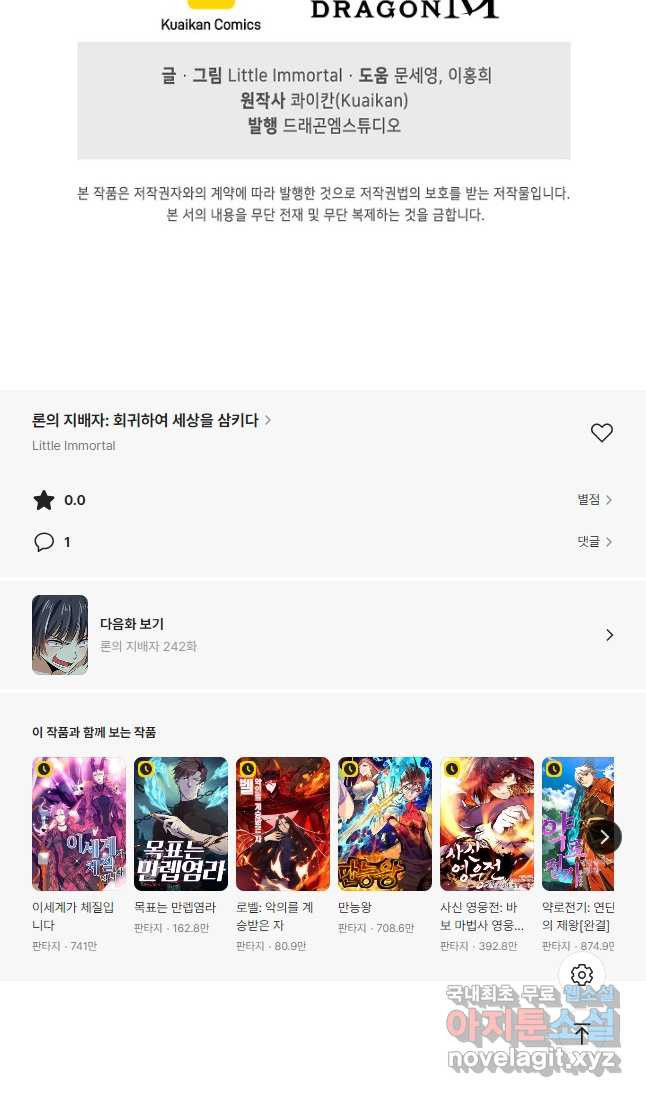Image resolution: width=646 pixels, height=1097 pixels.
Task: Jump back to top of page
Action: (582, 1034)
